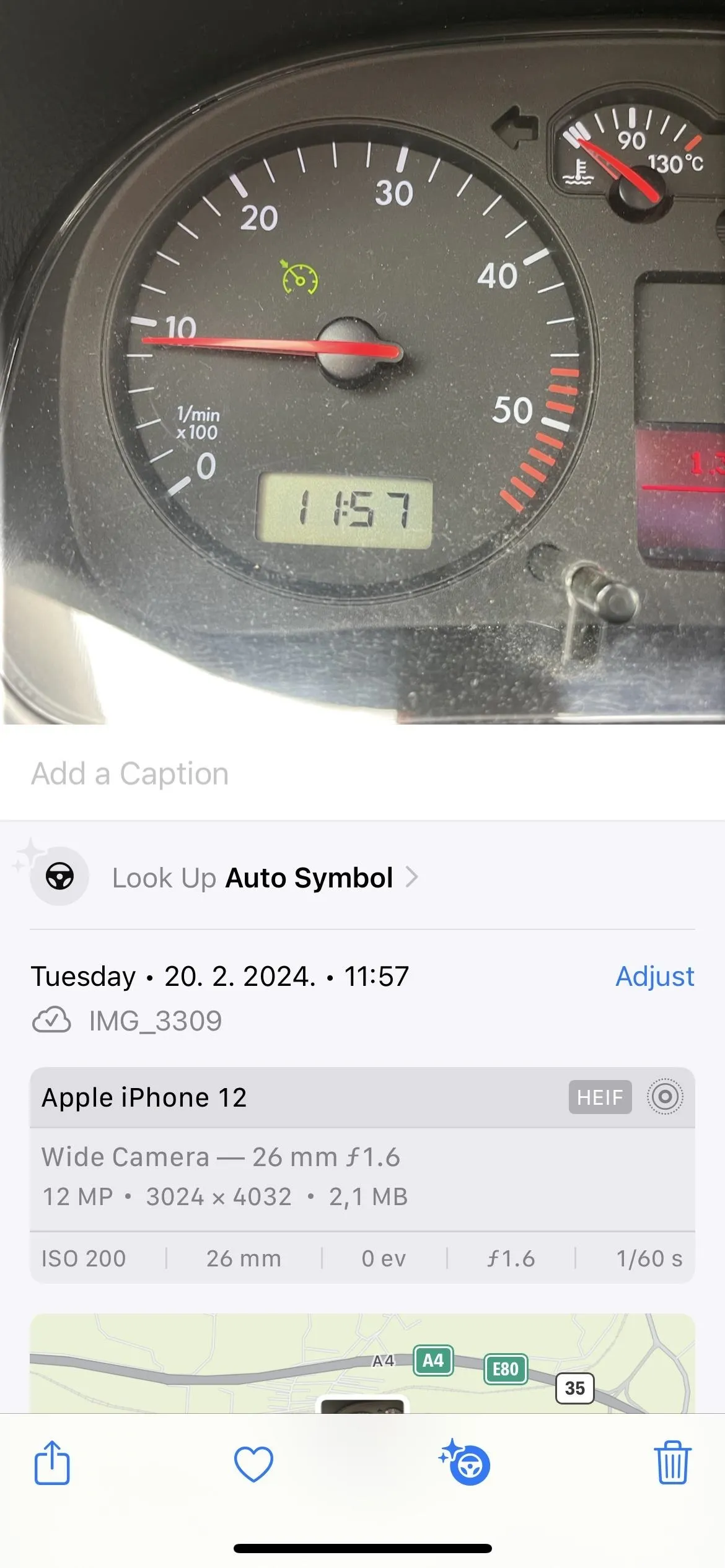Tap the Live Photo icon beside HEIF

point(665,1097)
